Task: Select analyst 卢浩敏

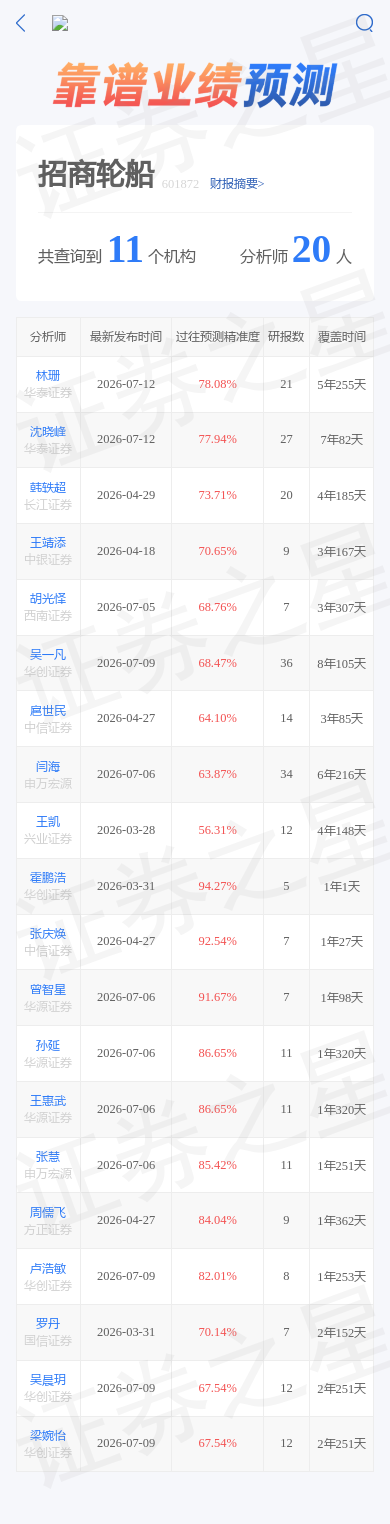Action: click(48, 1269)
